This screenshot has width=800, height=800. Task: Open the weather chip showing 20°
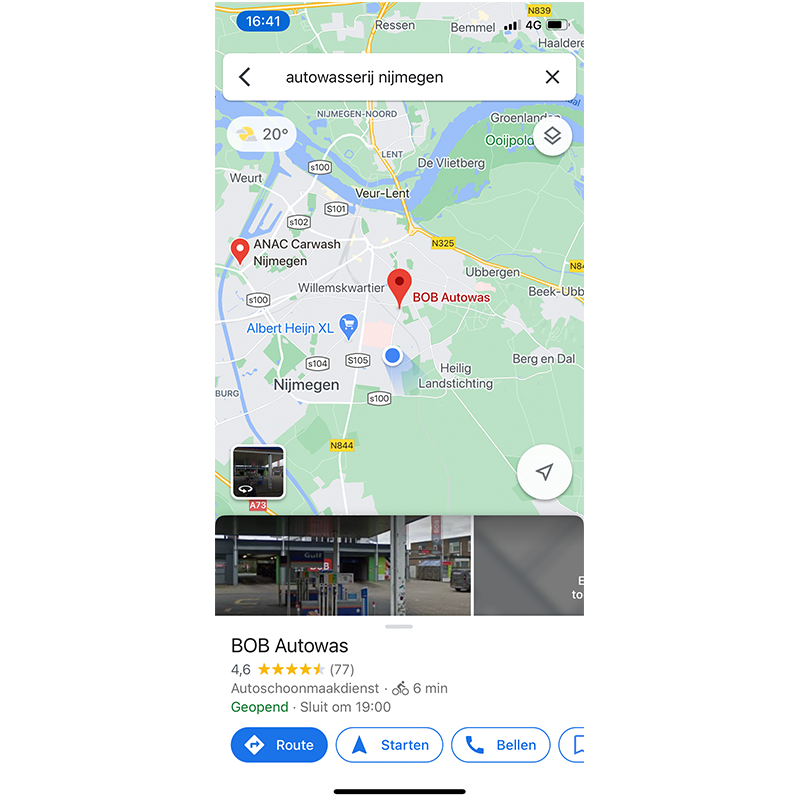point(262,134)
